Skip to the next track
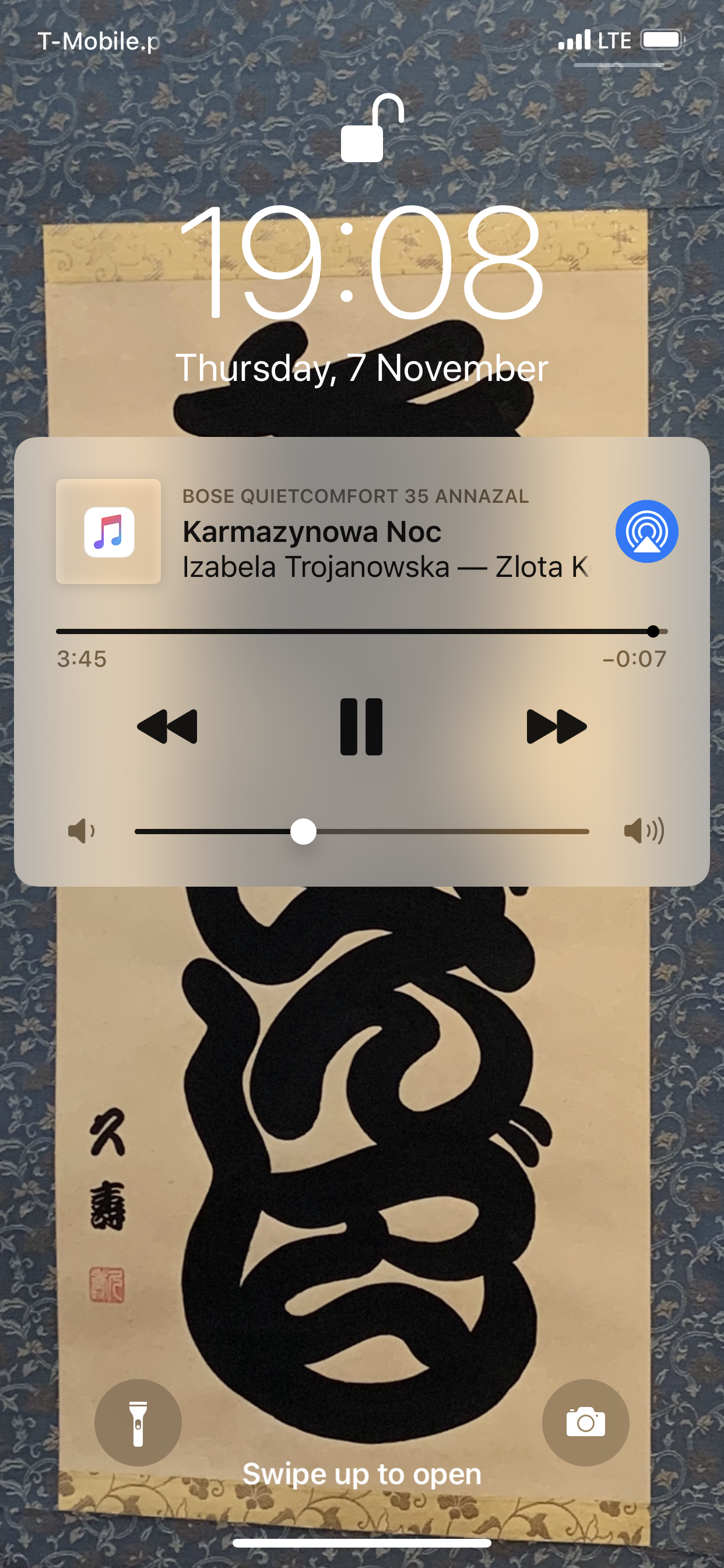 [556, 727]
